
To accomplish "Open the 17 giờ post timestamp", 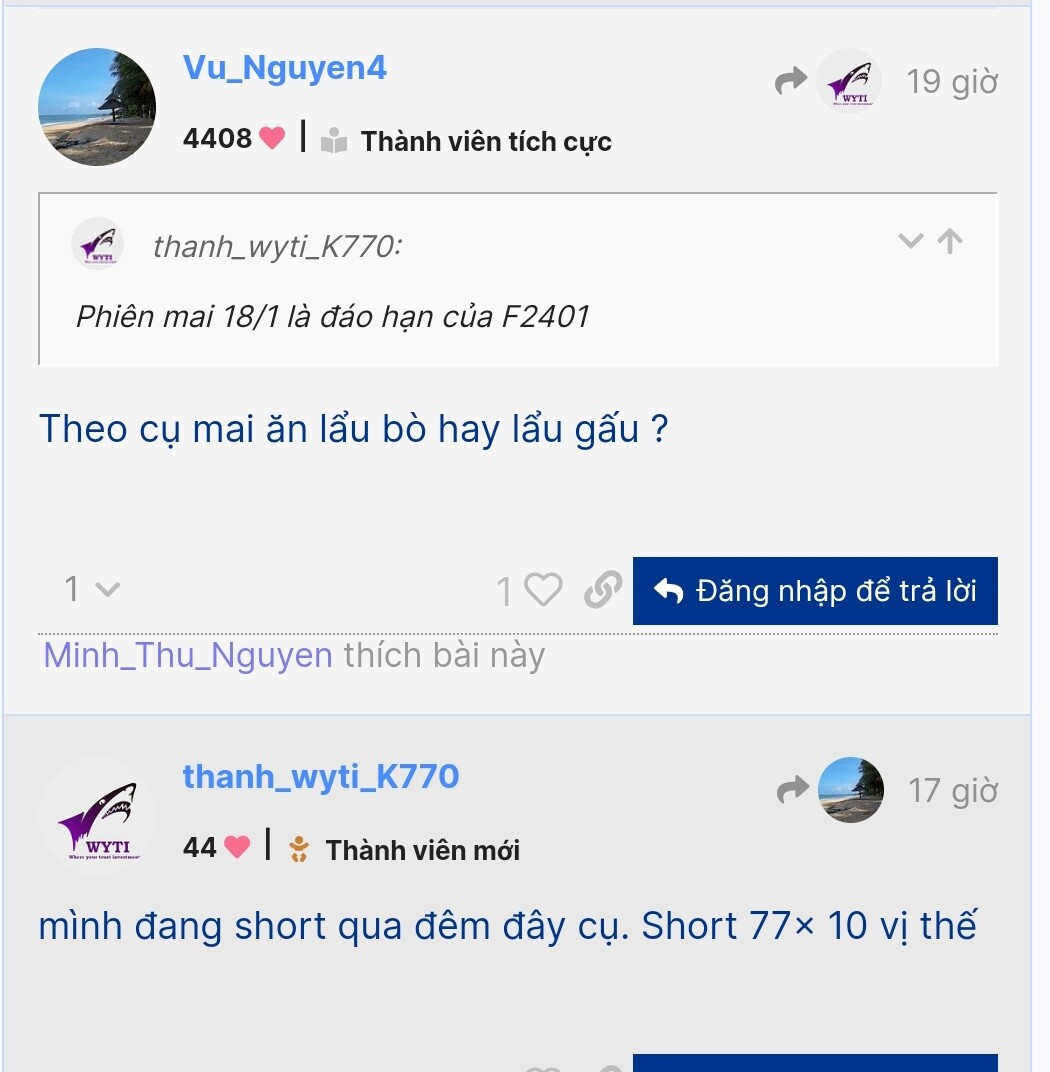I will point(952,791).
